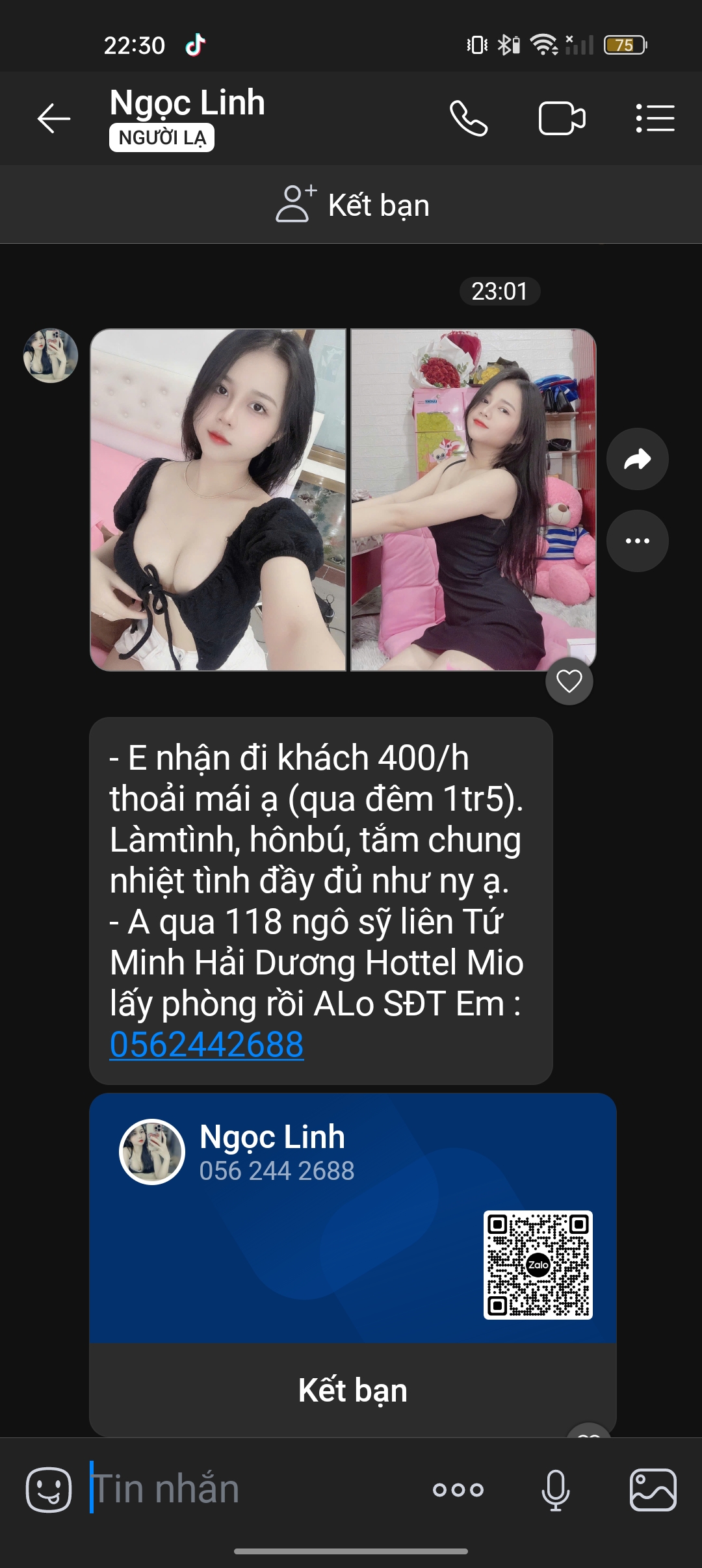React with heart on the photo message
The width and height of the screenshot is (702, 1568).
(569, 681)
